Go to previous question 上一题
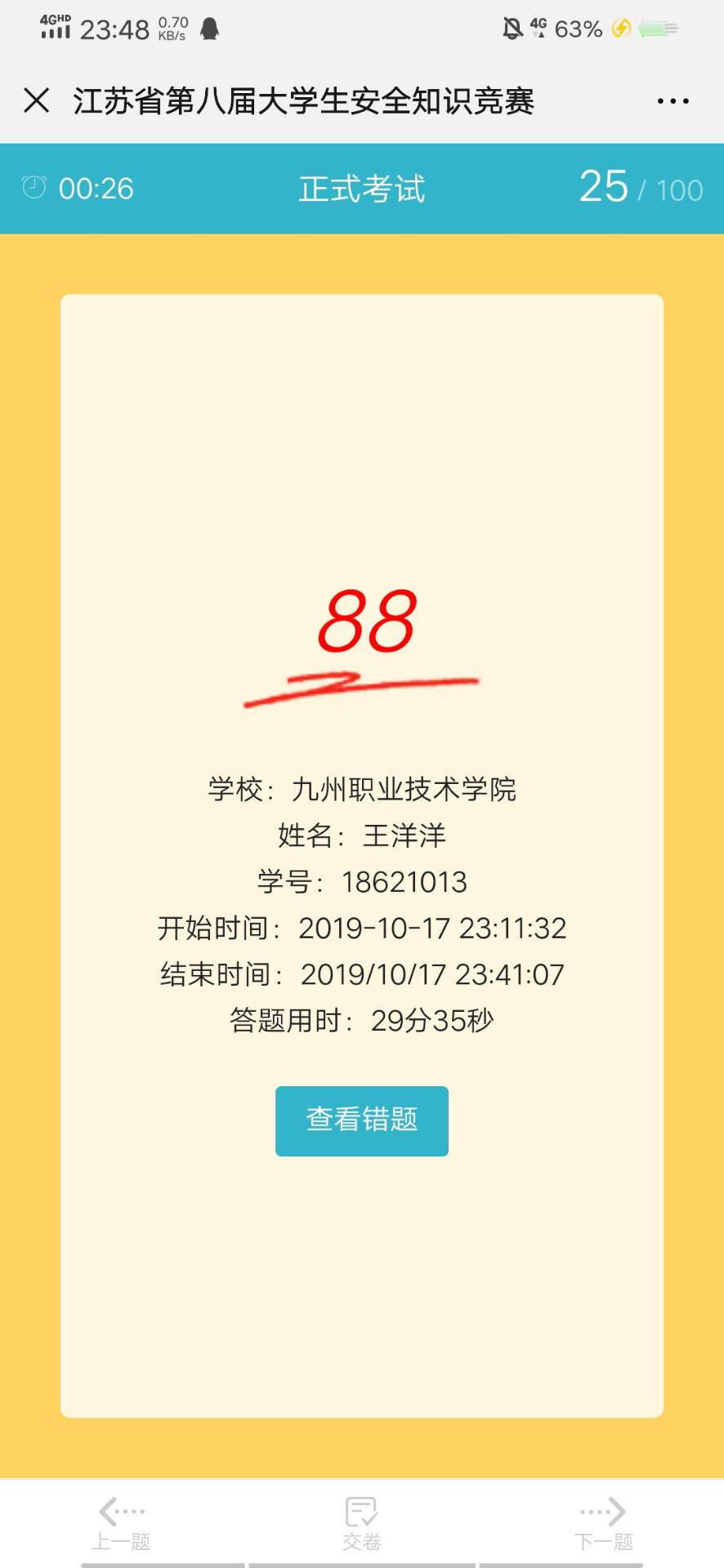Screen dimensions: 724x1568 click(121, 1524)
